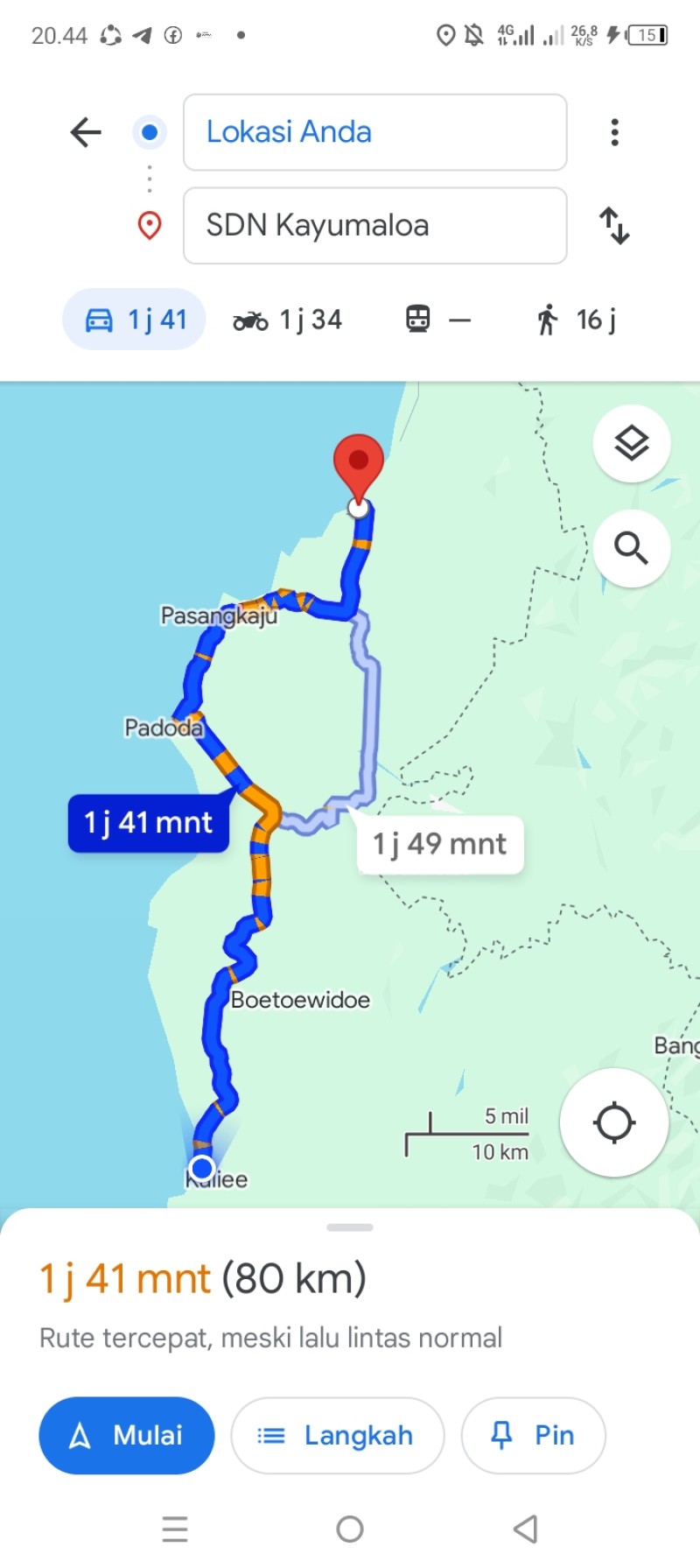
Task: Tap the system home button
Action: (x=350, y=1529)
